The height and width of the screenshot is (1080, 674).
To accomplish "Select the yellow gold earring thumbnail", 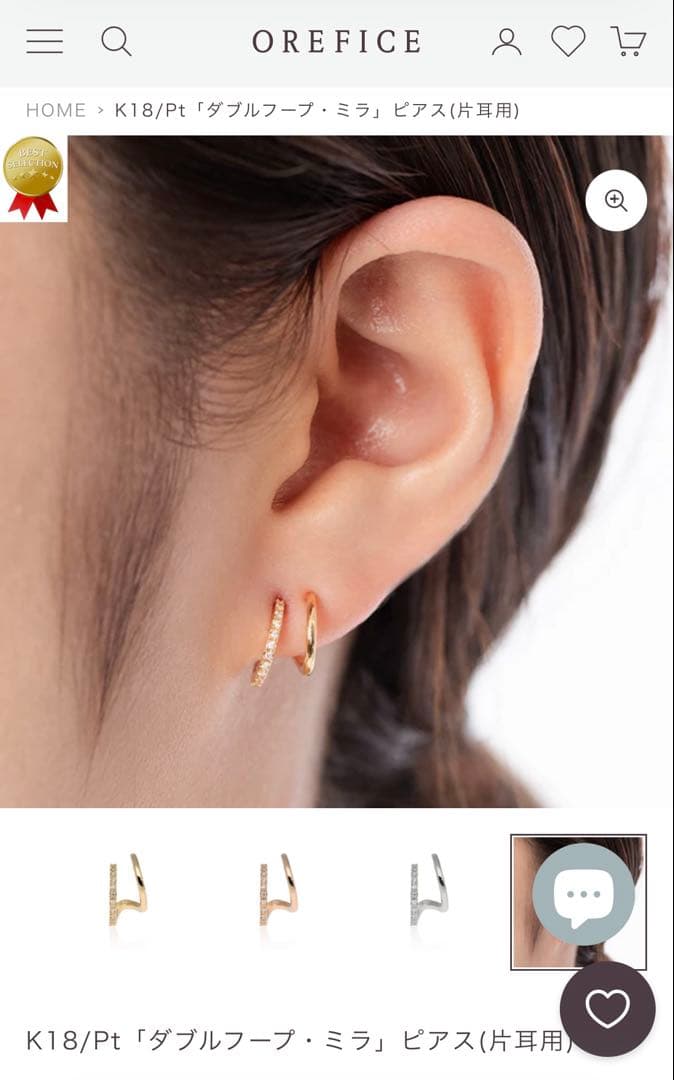I will pyautogui.click(x=128, y=889).
